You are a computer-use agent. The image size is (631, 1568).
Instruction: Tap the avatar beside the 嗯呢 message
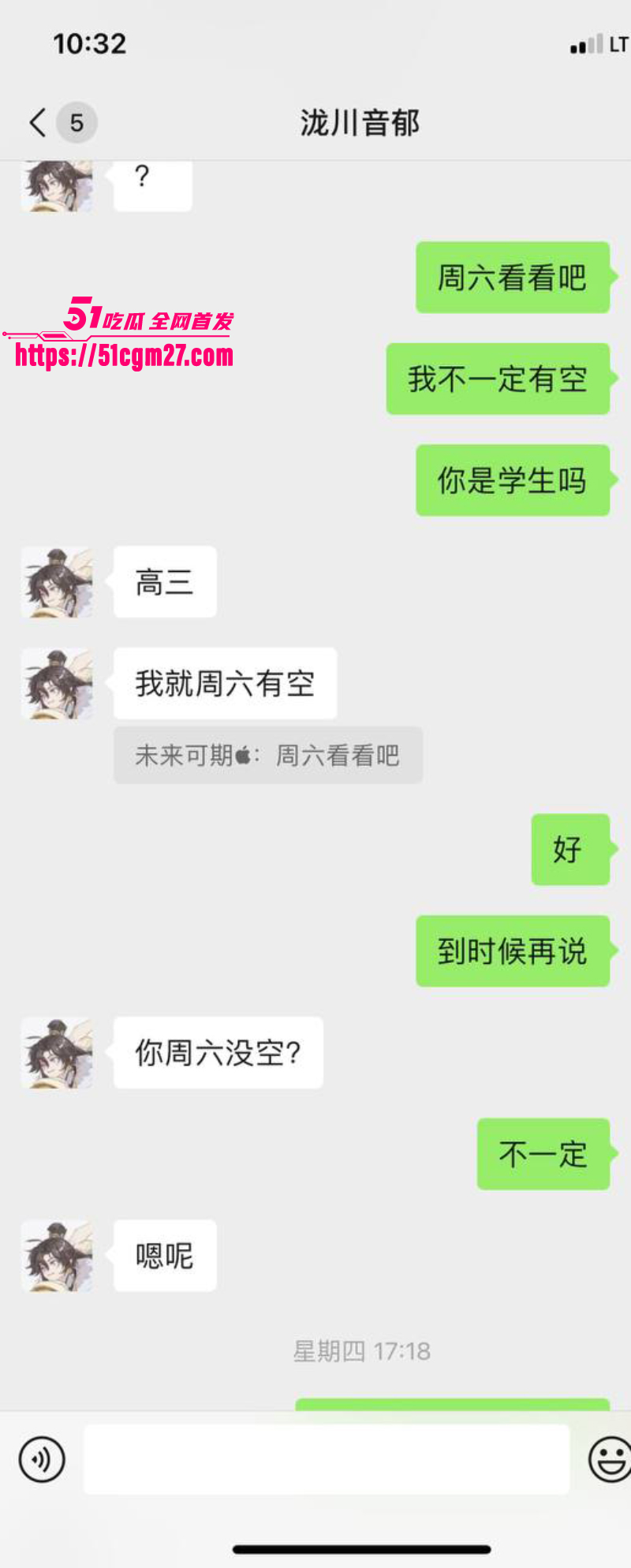(x=56, y=1256)
